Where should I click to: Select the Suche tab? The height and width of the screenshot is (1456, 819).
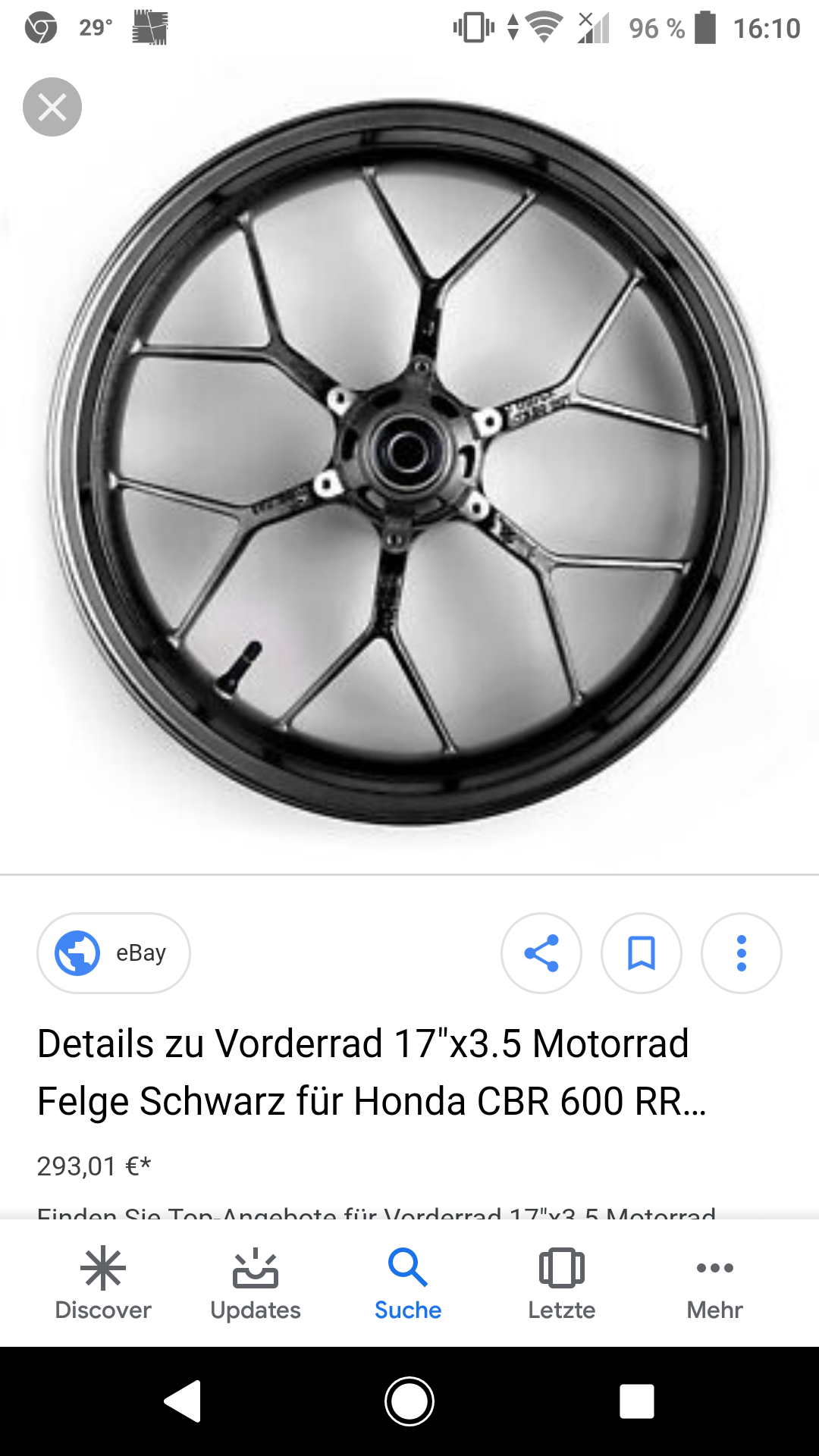click(x=408, y=1283)
